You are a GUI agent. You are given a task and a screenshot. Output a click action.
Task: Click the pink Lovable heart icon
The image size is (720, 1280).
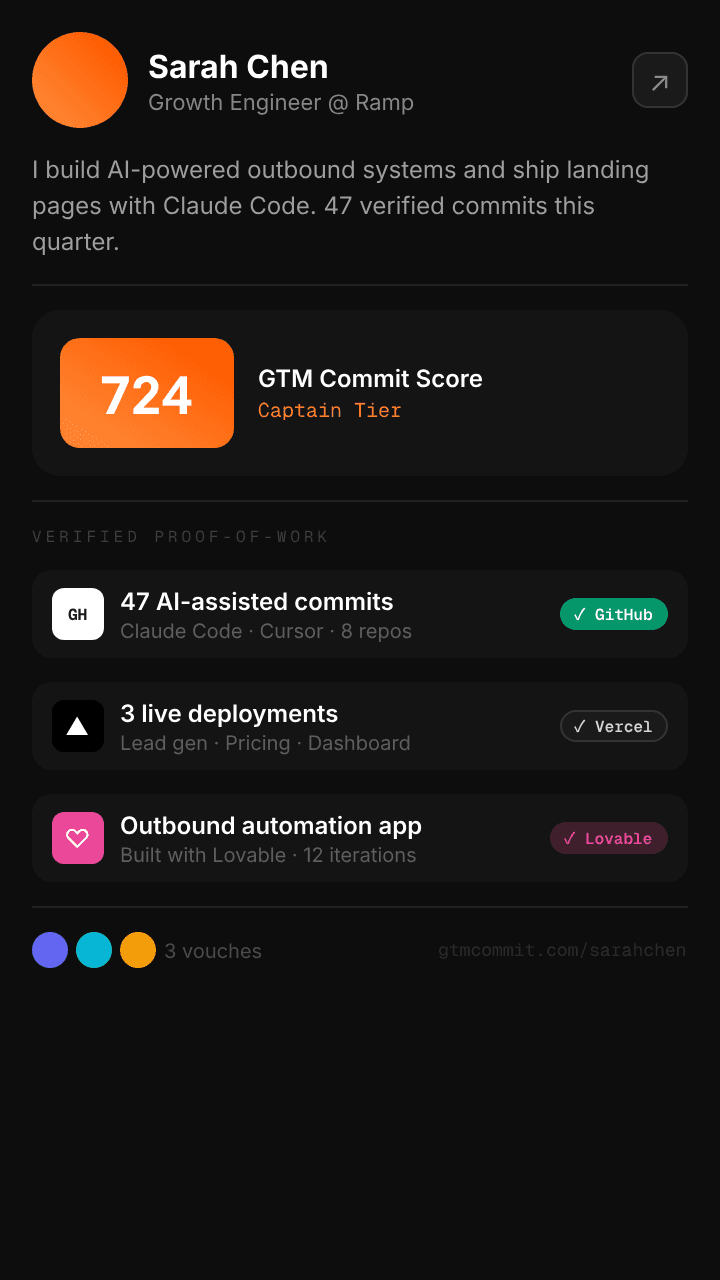pyautogui.click(x=77, y=838)
